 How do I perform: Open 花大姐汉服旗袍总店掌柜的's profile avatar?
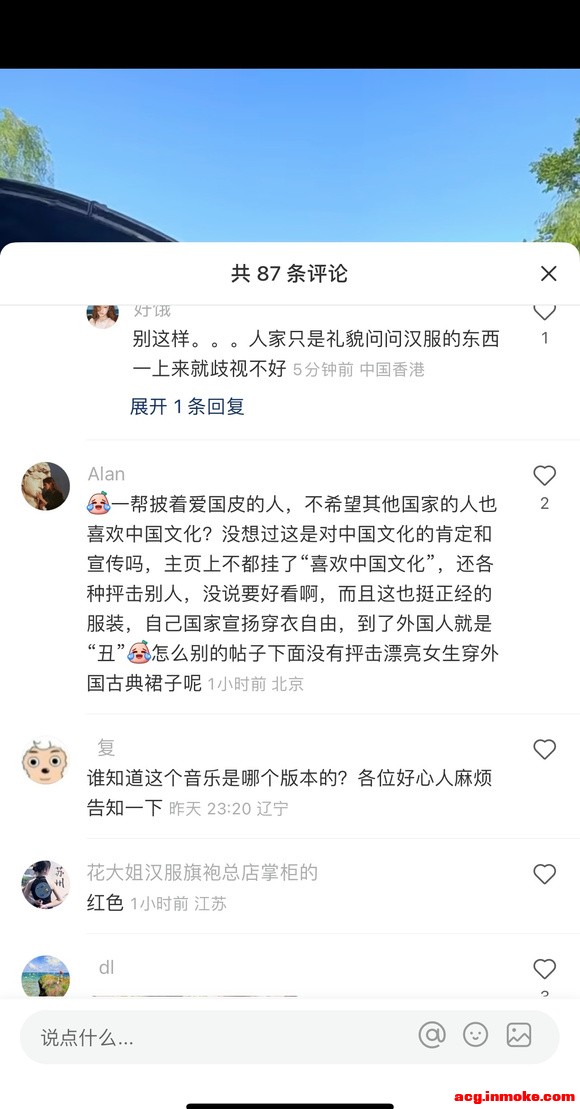[x=46, y=885]
